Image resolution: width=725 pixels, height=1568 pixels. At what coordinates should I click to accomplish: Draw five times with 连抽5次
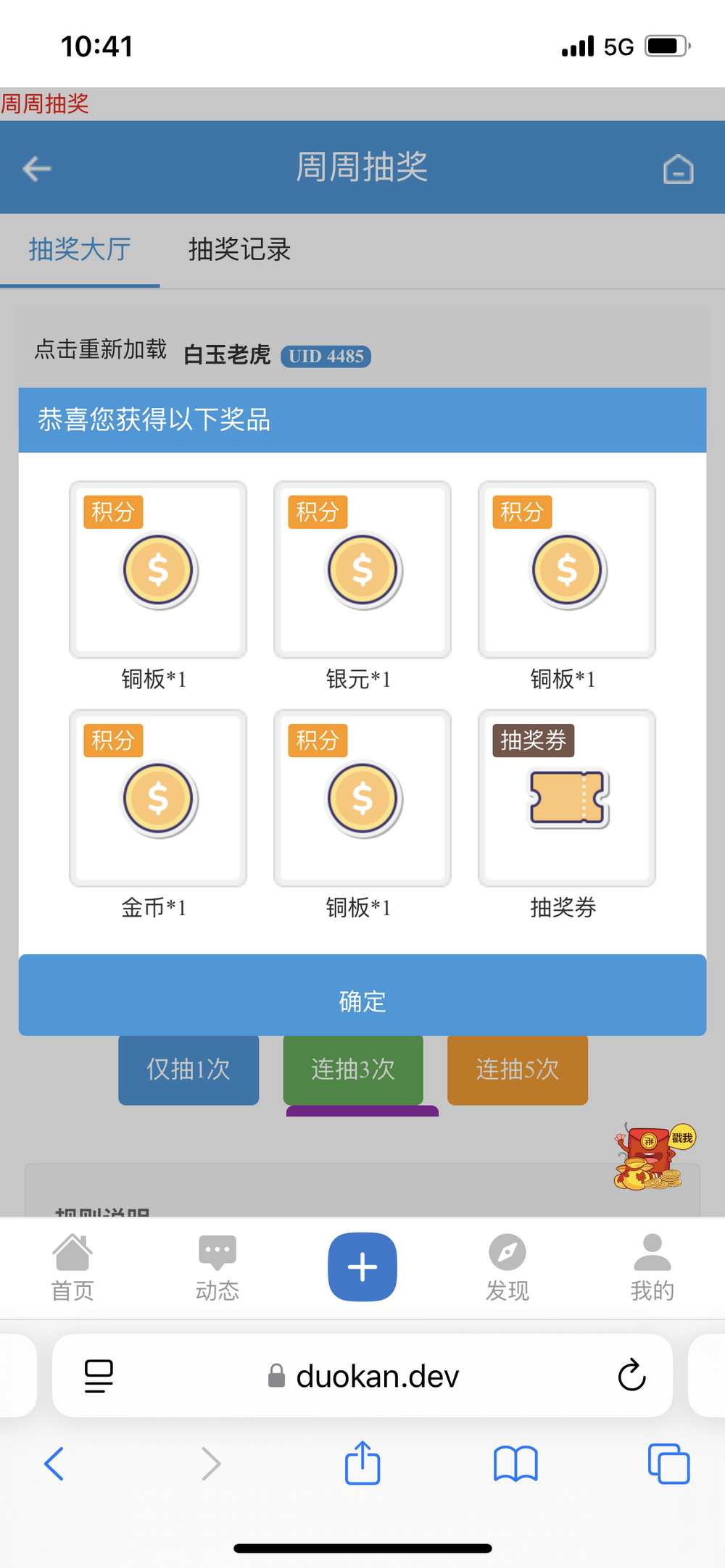[517, 1069]
